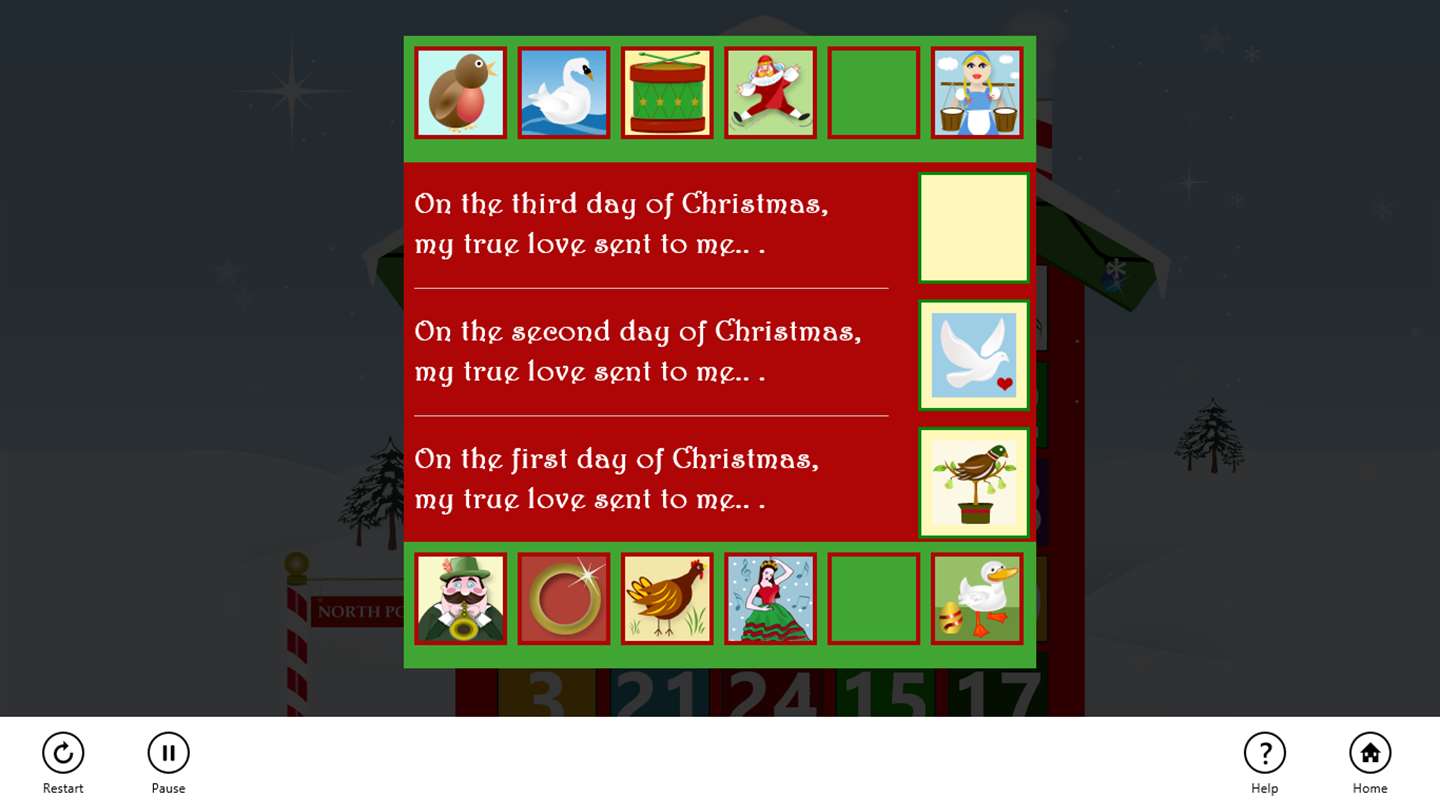This screenshot has width=1440, height=810.
Task: Pick the green drum tile
Action: coord(667,93)
